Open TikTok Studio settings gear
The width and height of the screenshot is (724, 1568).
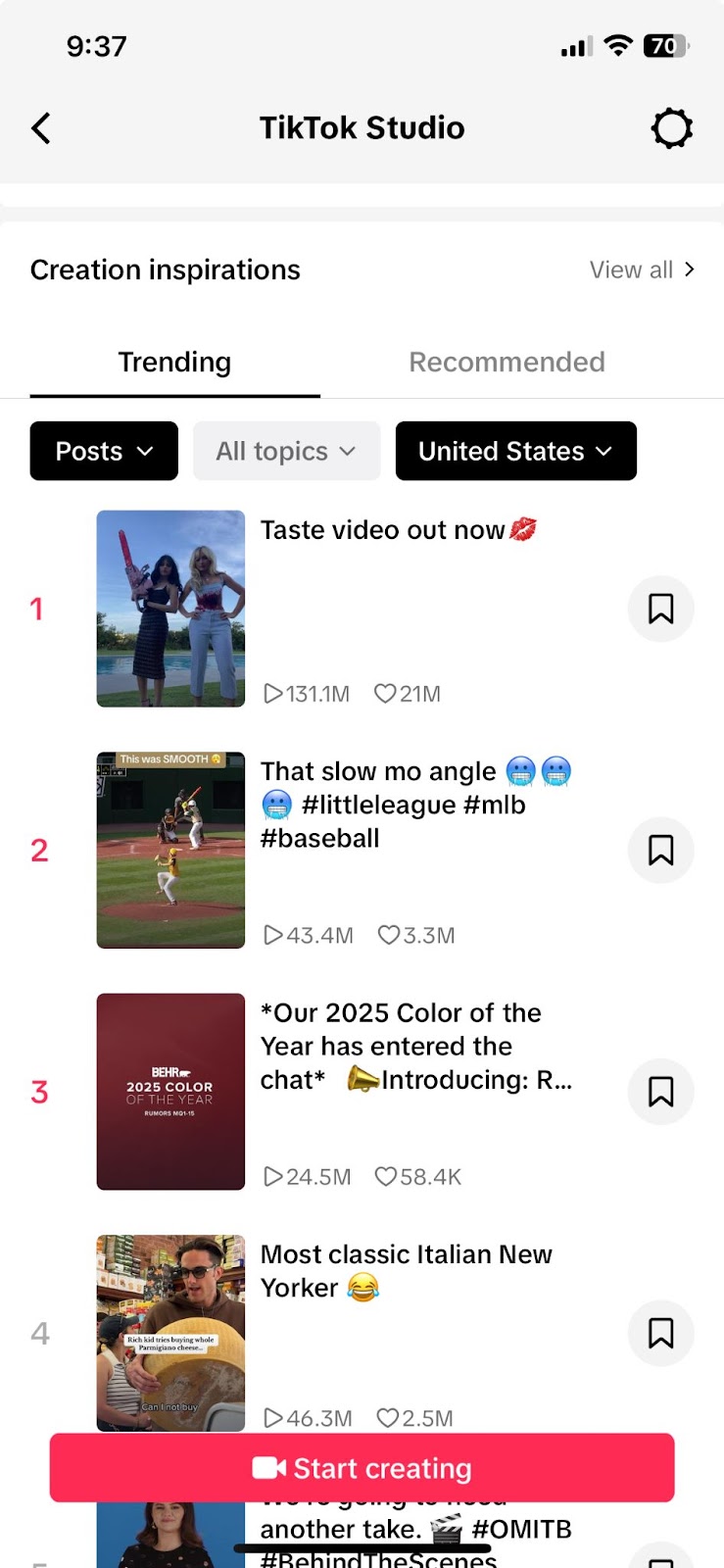point(671,128)
